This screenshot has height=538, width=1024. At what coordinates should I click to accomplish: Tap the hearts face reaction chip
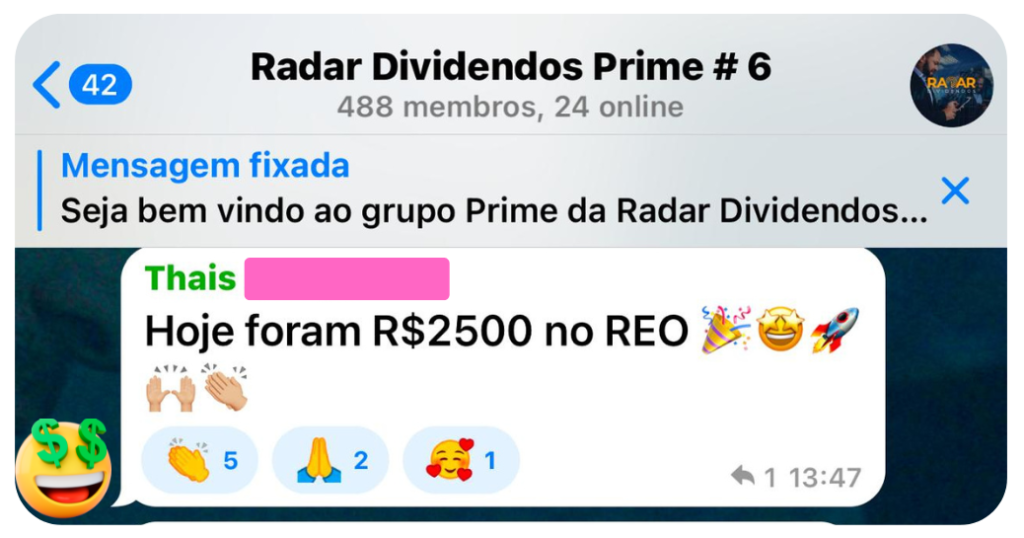click(x=460, y=461)
